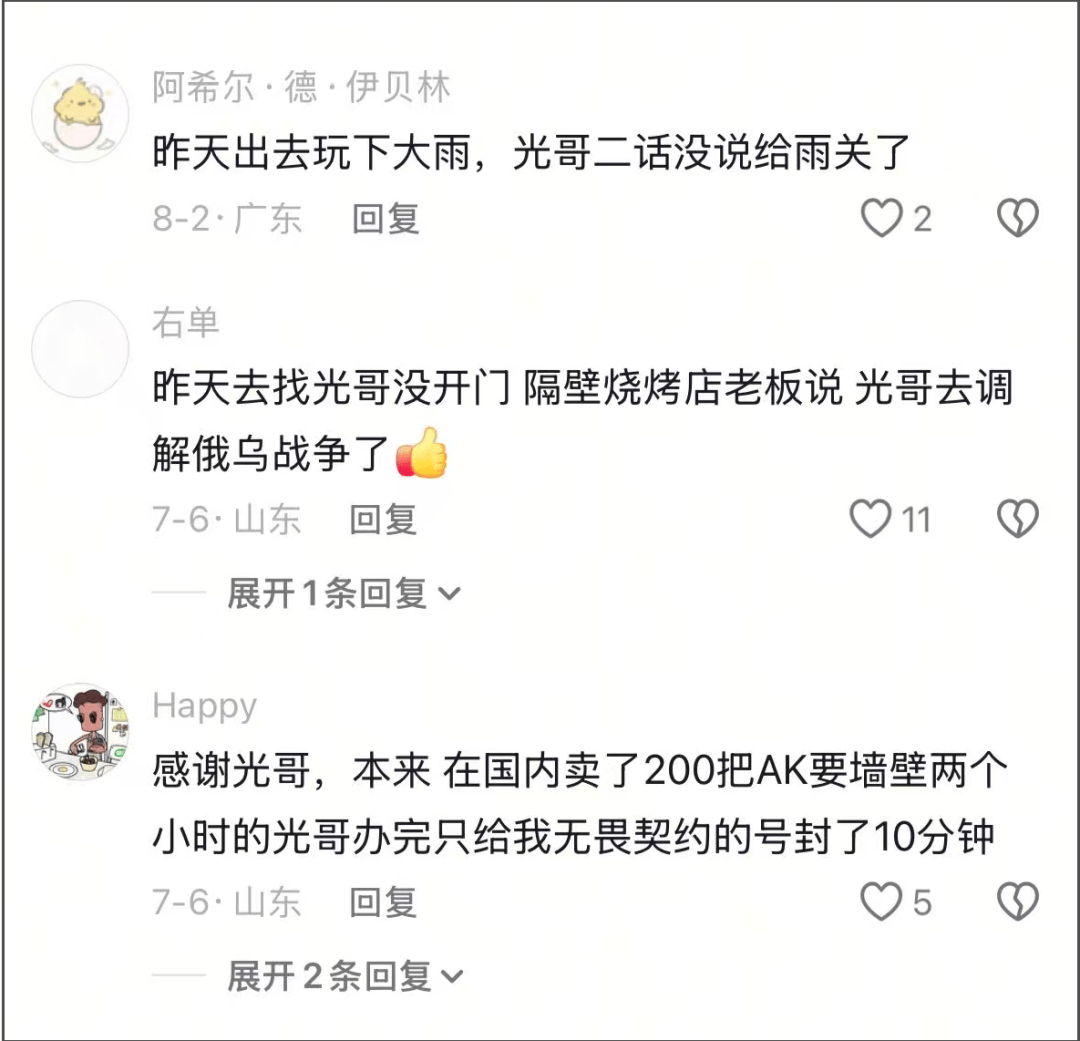
Task: Reply to 右单's comment
Action: 383,519
